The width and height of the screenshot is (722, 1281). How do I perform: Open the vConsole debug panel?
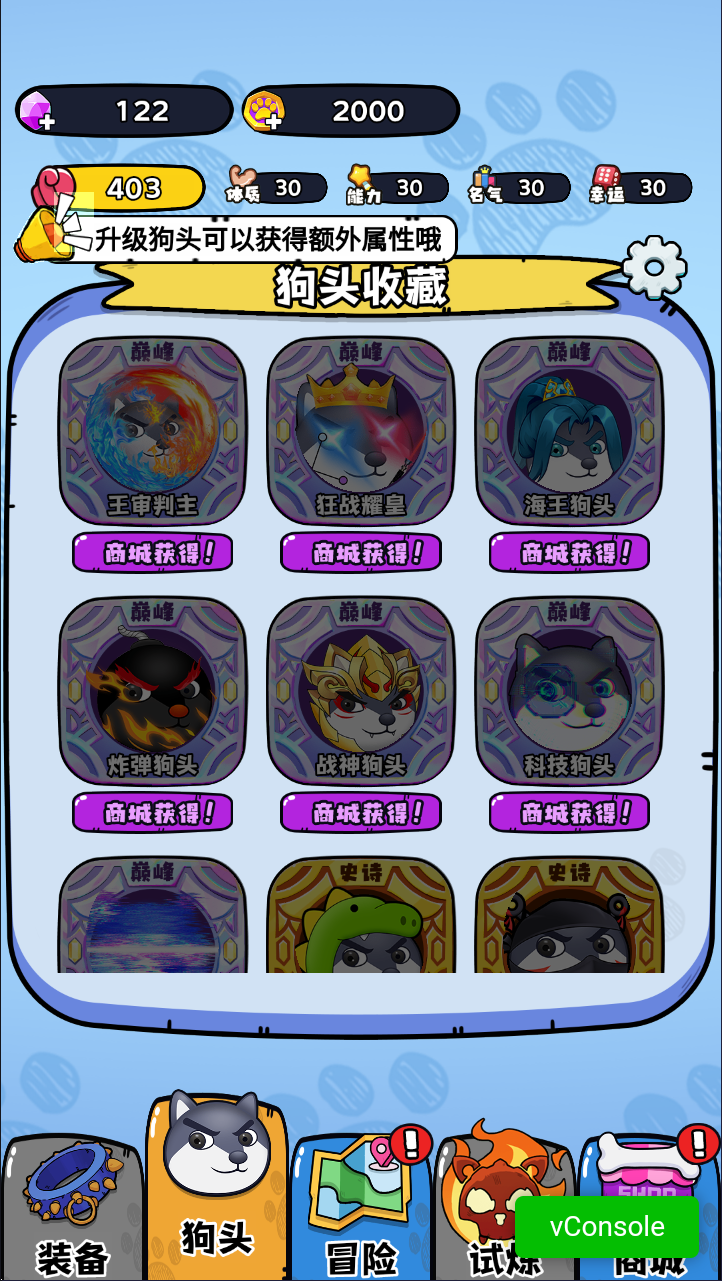click(x=607, y=1227)
